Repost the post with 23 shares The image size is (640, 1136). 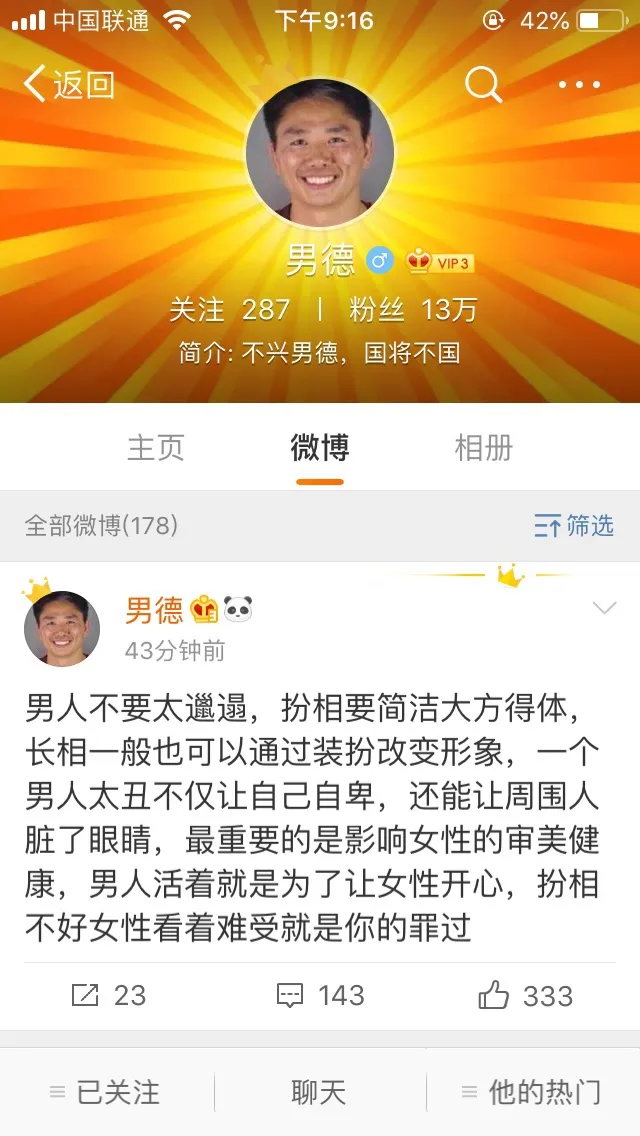tap(109, 995)
